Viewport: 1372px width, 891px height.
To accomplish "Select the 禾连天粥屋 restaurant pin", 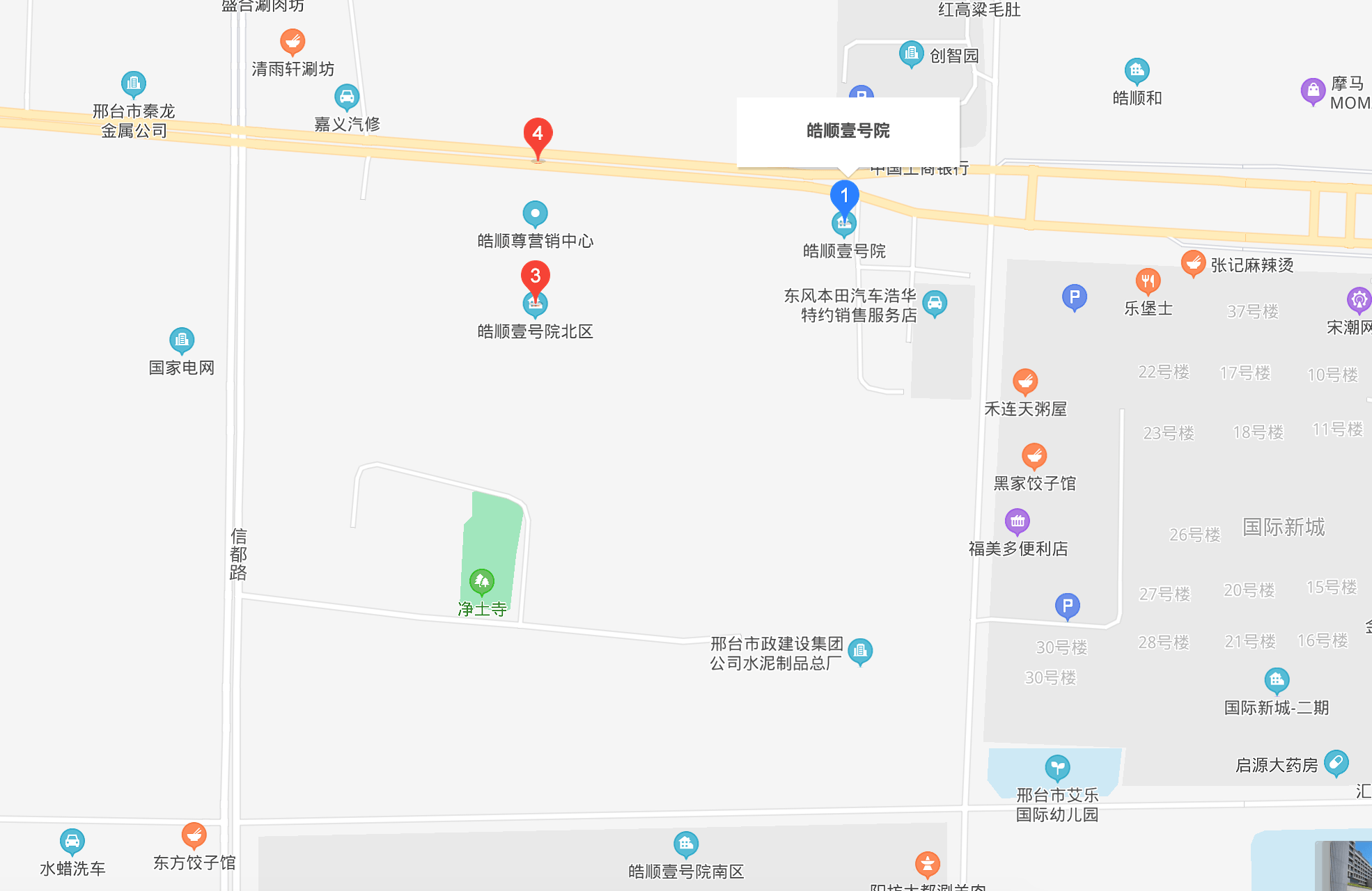I will (1024, 381).
